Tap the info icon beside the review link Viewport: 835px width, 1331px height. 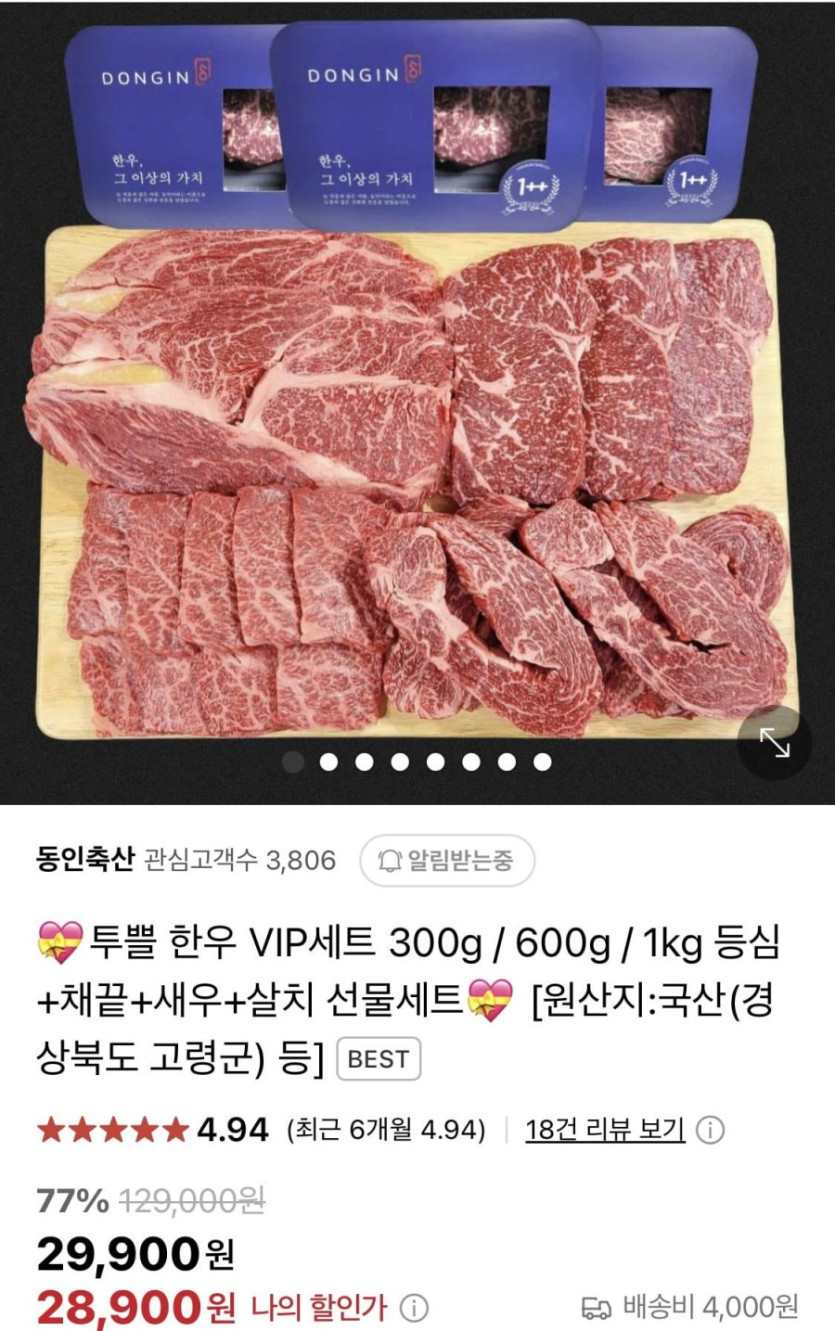pos(710,1131)
